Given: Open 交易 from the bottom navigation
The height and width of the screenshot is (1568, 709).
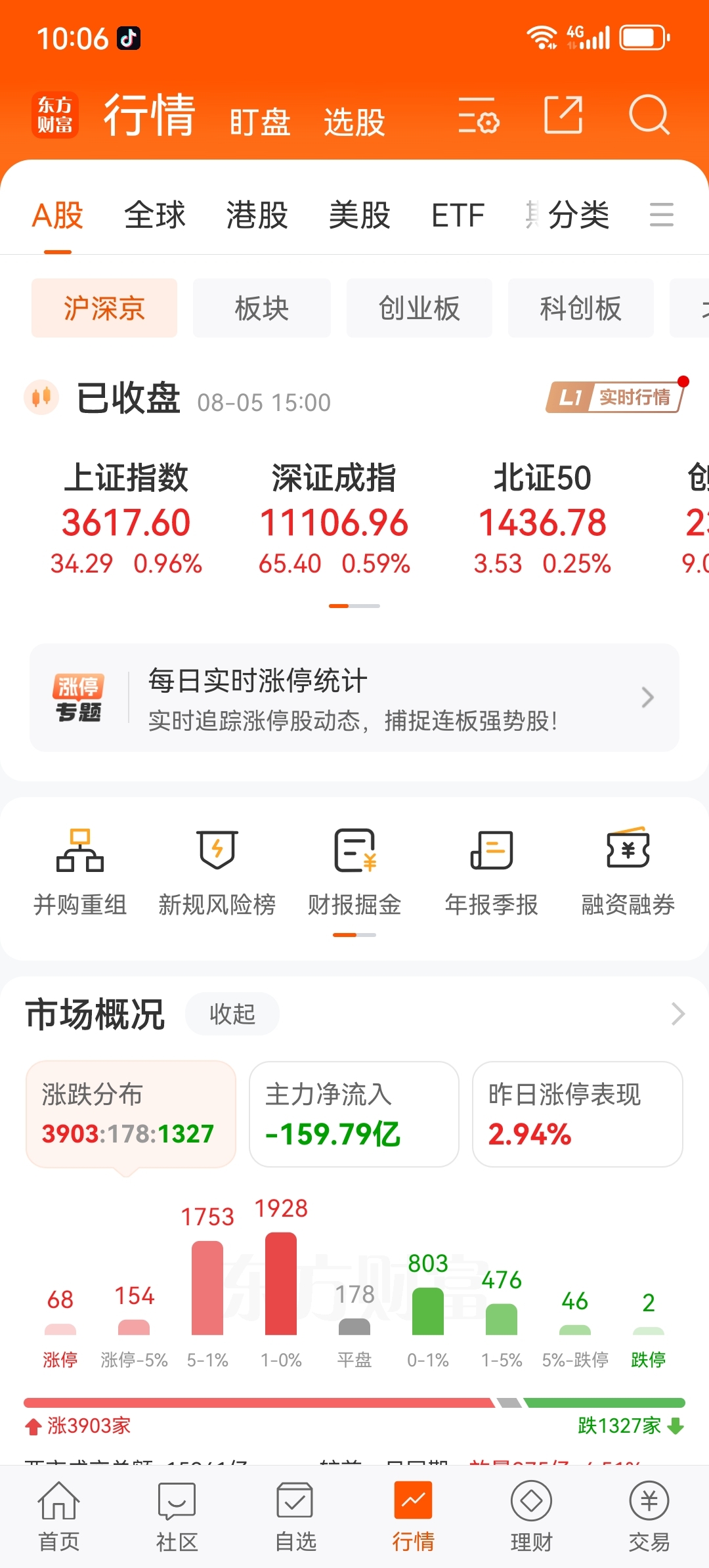Looking at the screenshot, I should click(x=647, y=1517).
